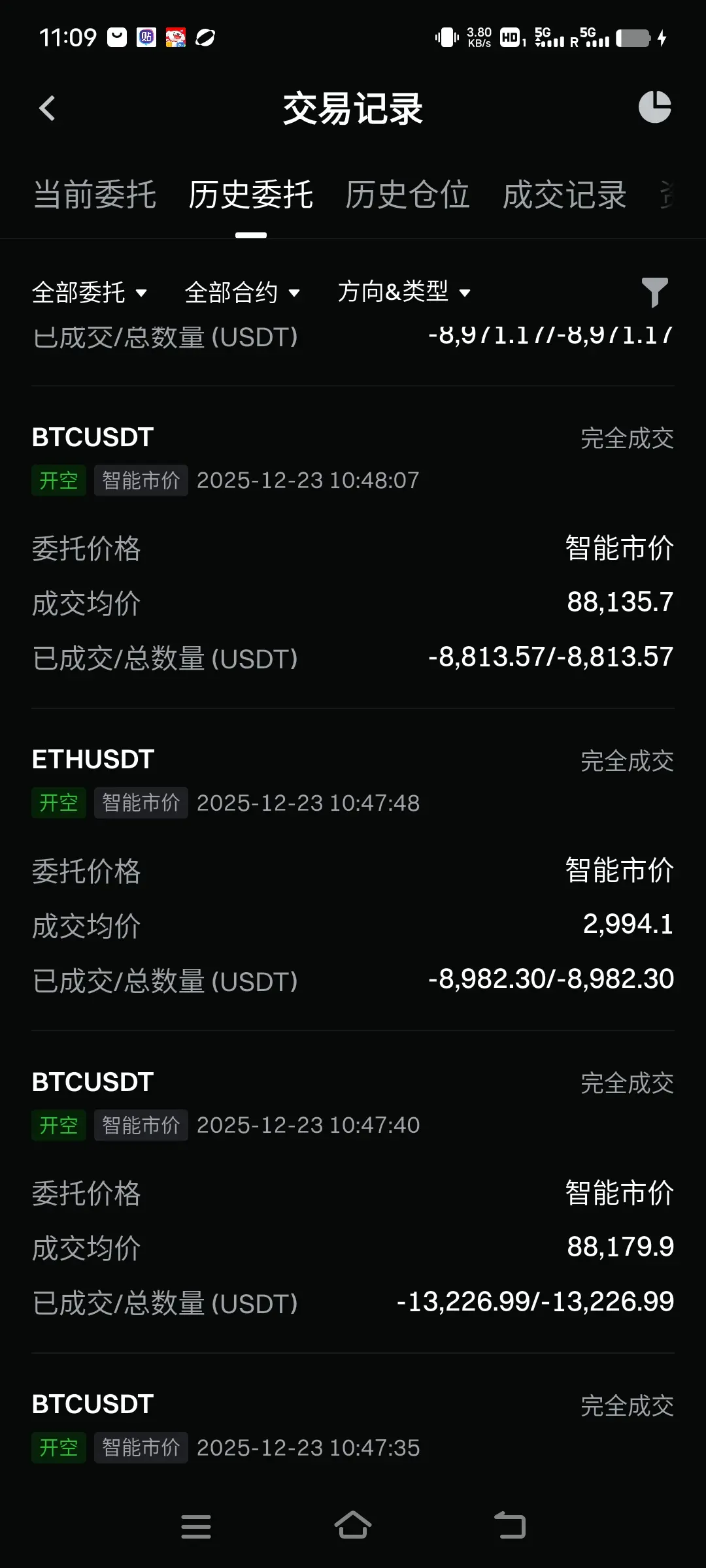This screenshot has height=1568, width=706.
Task: Expand the 全部委托 dropdown
Action: 90,293
